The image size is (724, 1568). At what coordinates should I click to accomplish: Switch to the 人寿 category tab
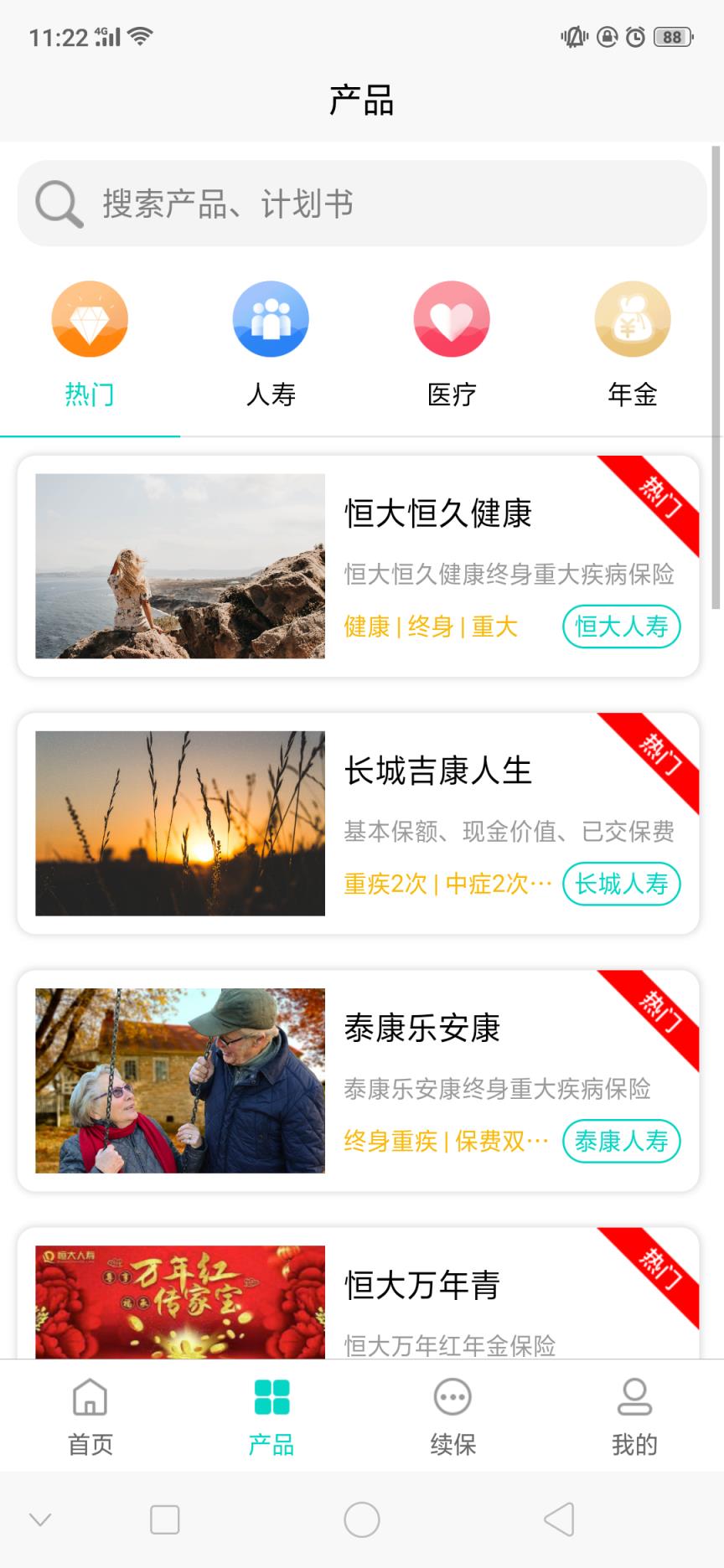point(271,395)
